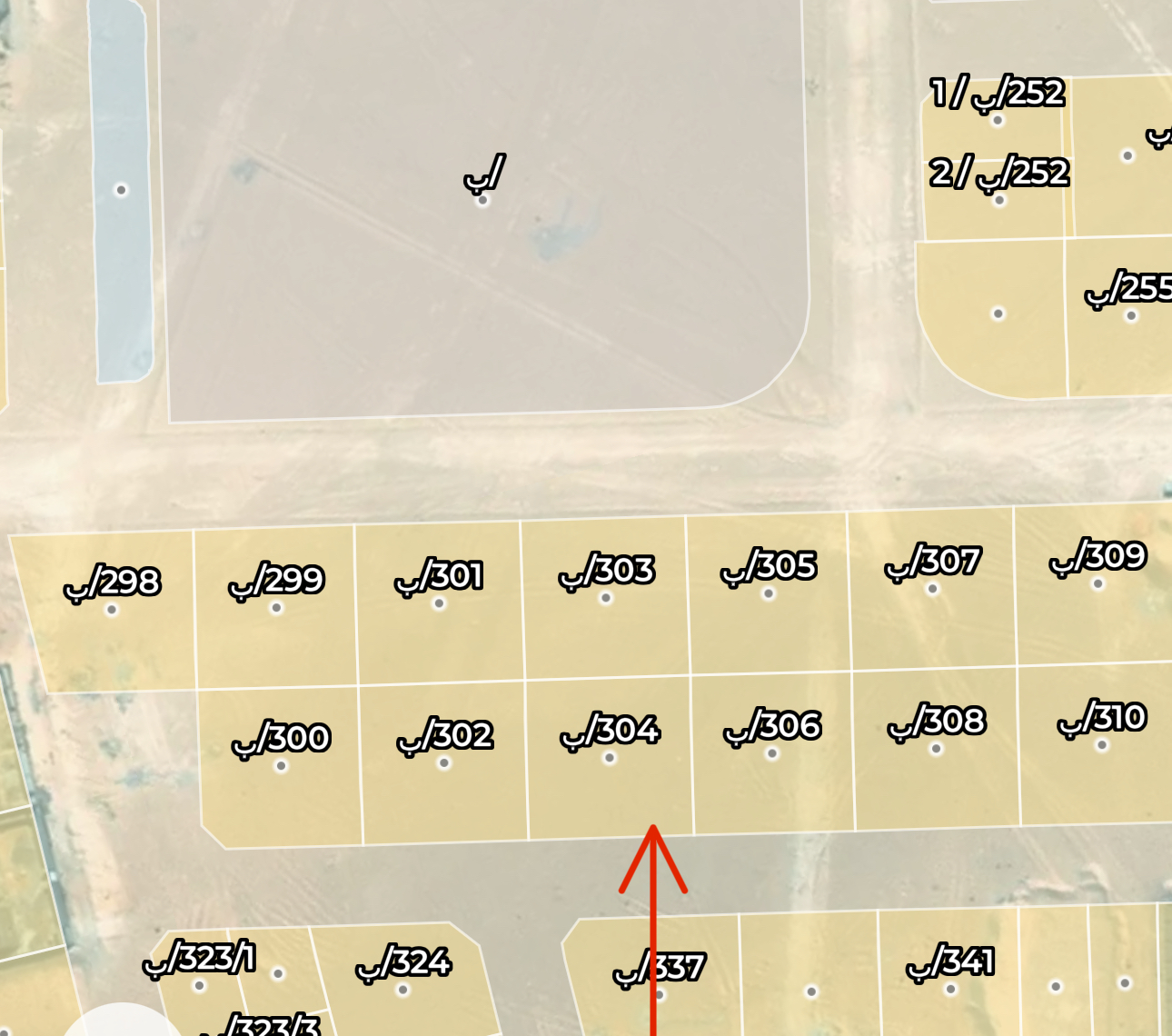Tap the large unnumbered /ب parcel
This screenshot has width=1172, height=1036.
(483, 200)
